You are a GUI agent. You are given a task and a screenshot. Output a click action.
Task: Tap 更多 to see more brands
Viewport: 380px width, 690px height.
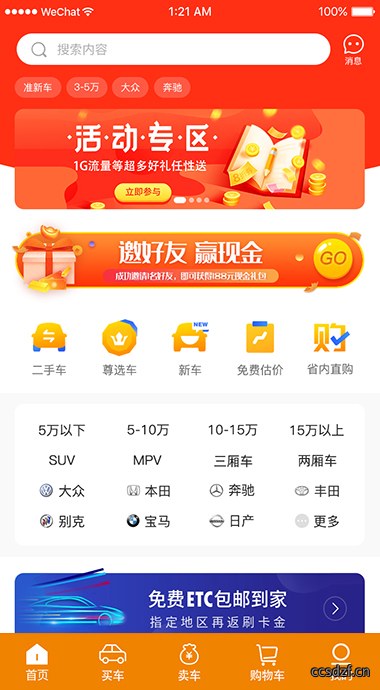tap(317, 521)
